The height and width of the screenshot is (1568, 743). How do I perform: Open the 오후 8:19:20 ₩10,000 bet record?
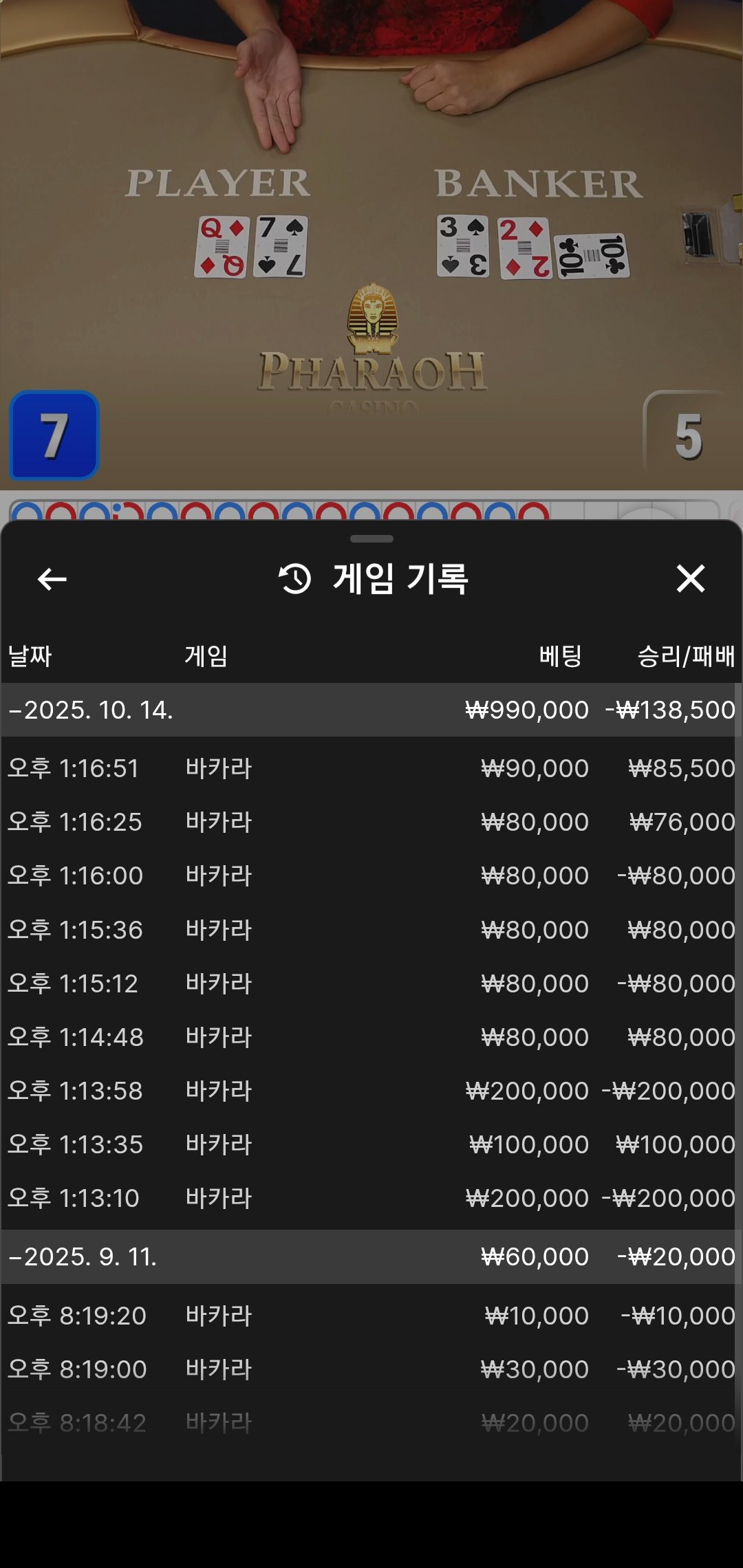[371, 1316]
